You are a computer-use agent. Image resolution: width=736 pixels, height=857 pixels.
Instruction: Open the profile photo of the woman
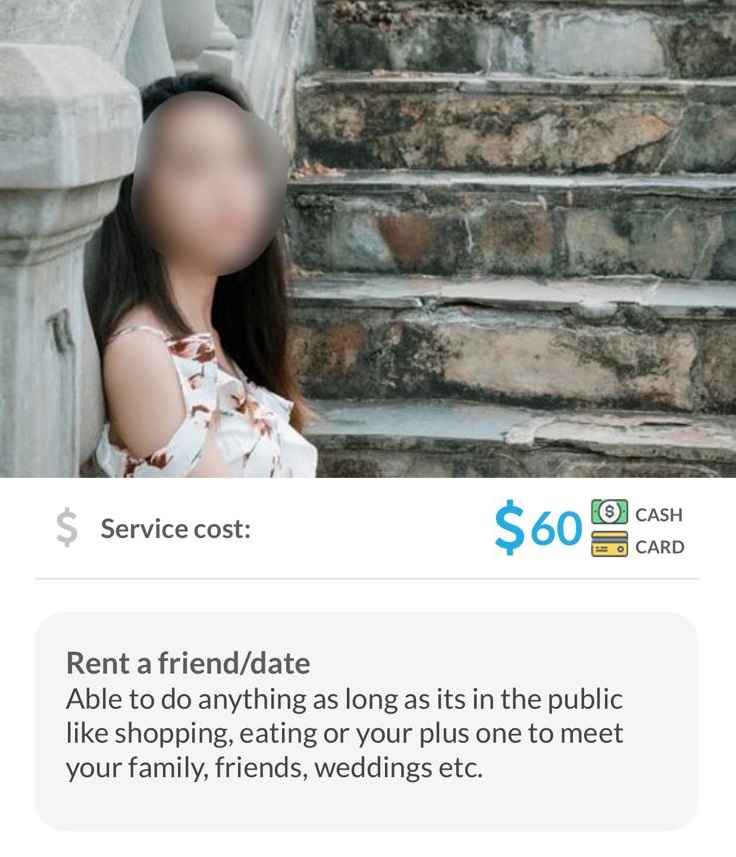point(368,238)
